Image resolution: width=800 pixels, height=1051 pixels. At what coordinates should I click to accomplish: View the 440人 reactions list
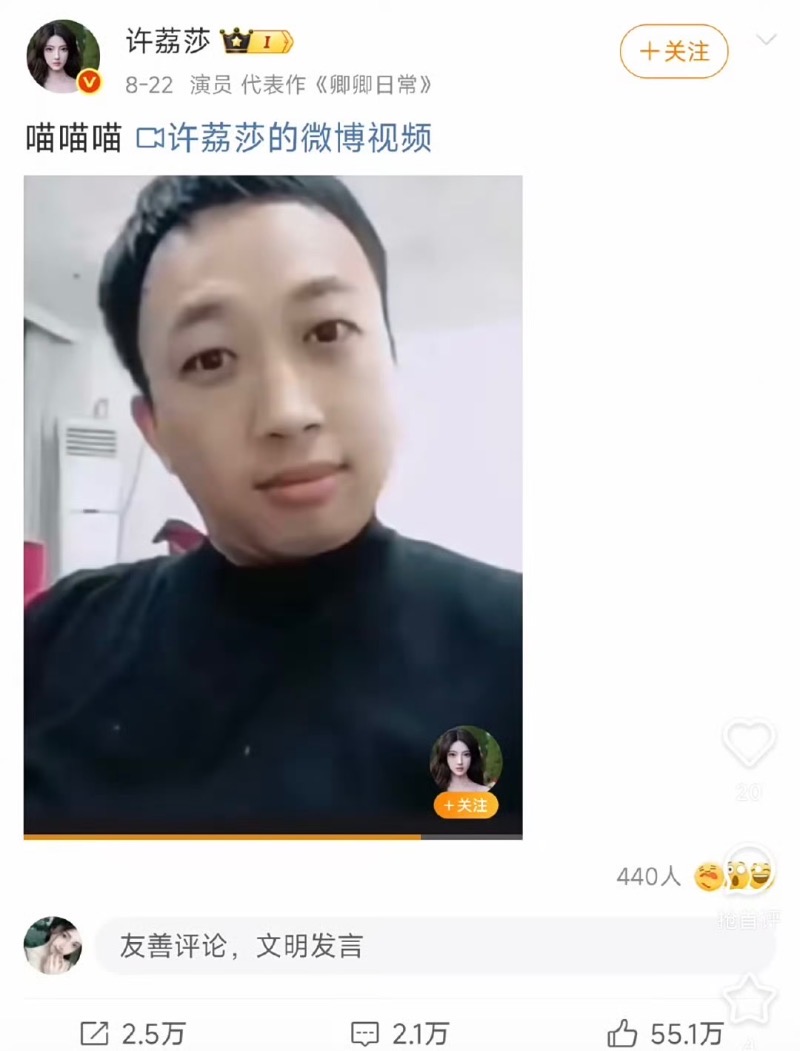648,877
